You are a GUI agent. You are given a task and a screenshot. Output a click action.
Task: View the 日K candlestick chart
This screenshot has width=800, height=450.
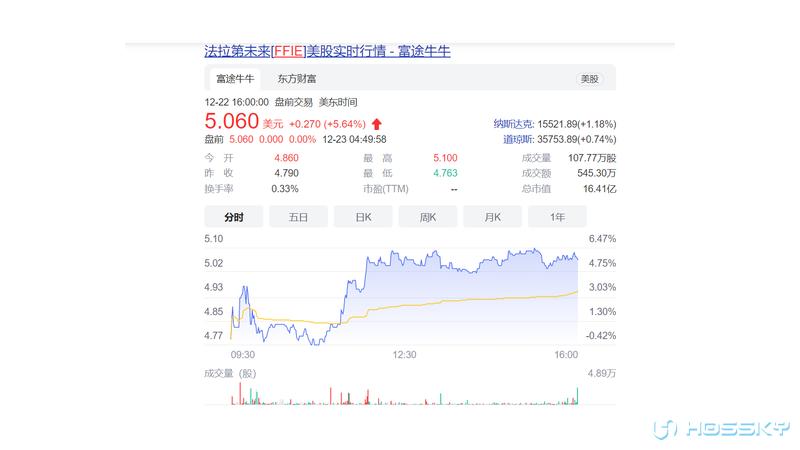click(x=363, y=217)
